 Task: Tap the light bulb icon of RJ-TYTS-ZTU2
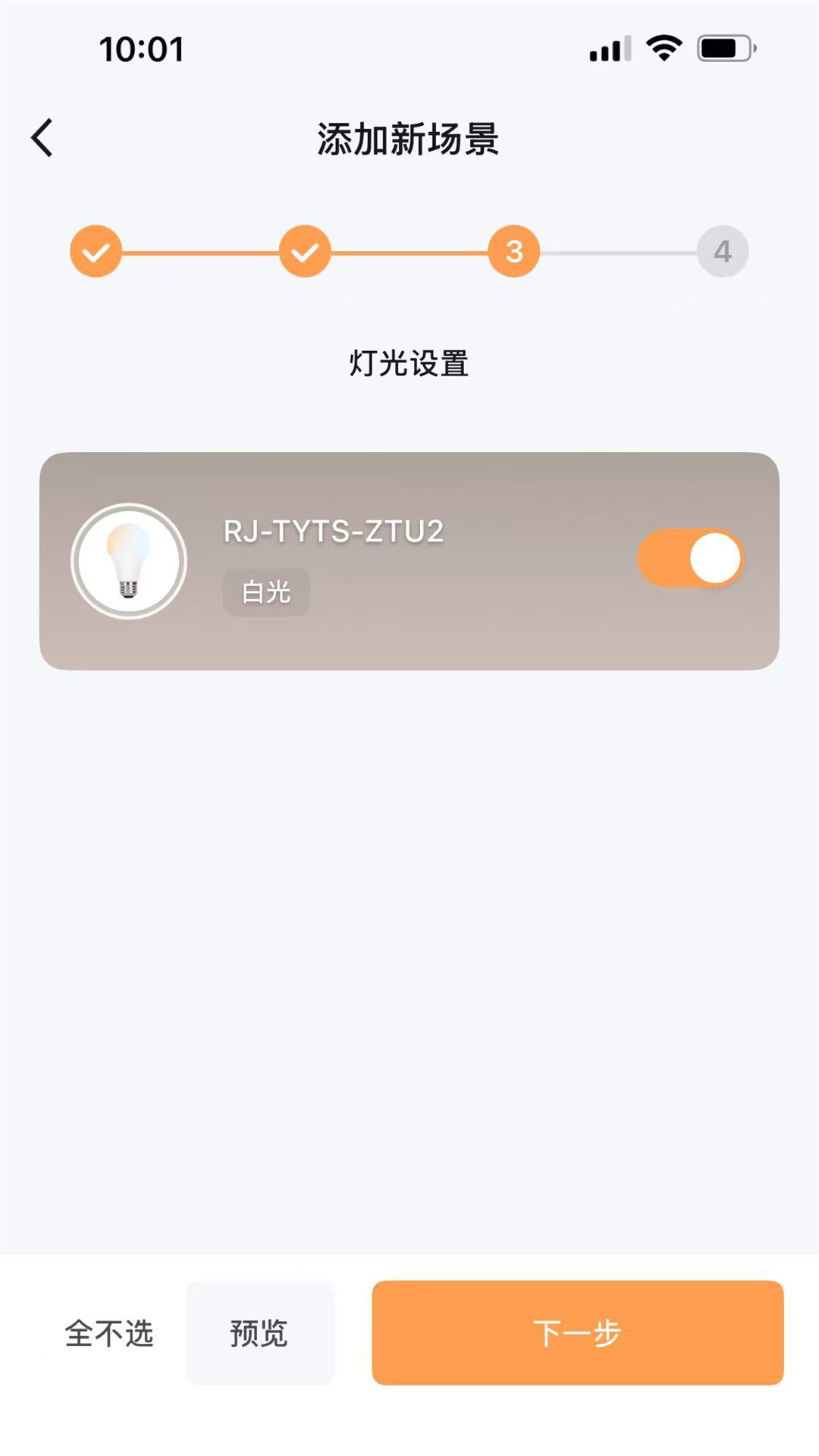click(x=130, y=561)
